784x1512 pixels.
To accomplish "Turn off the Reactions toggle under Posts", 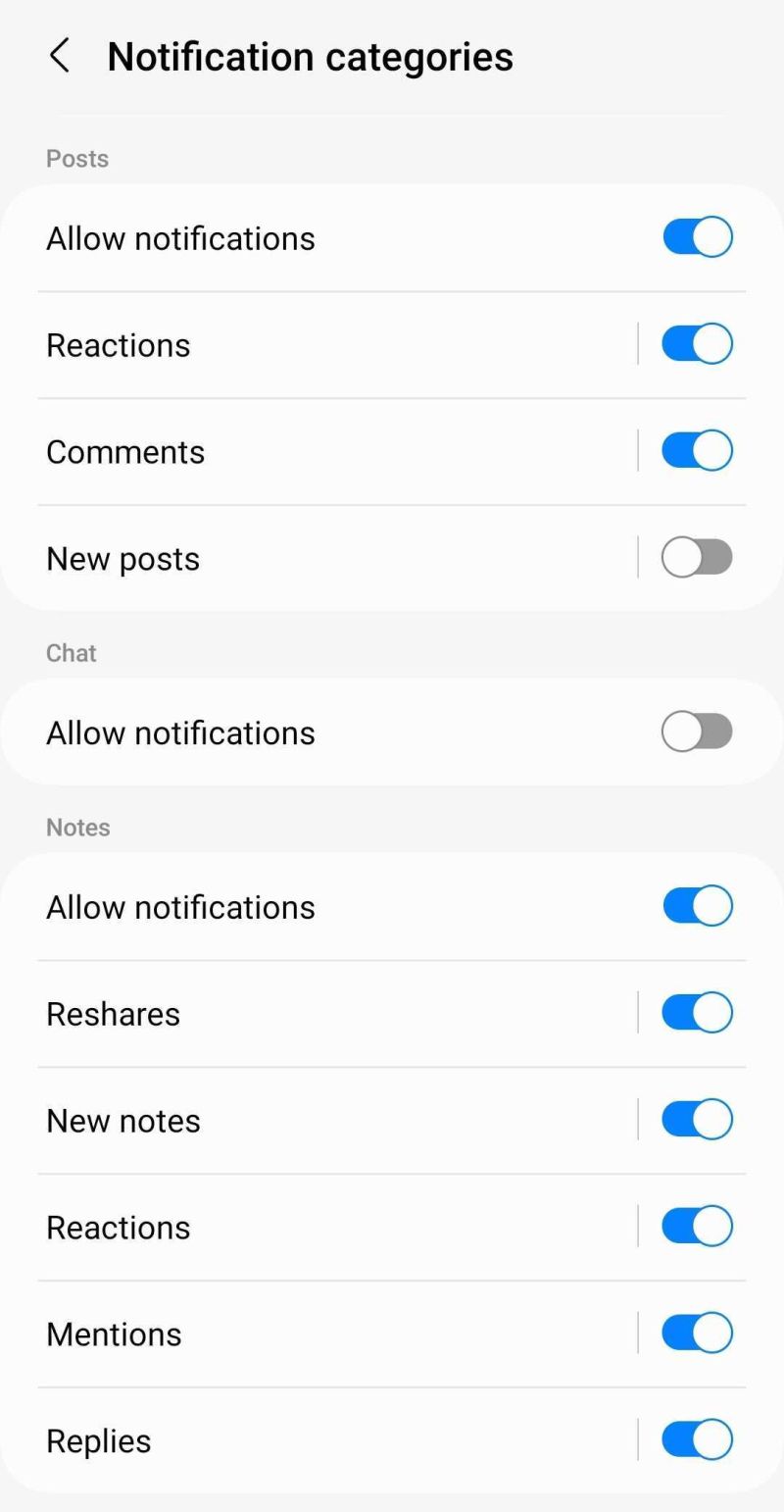I will [697, 343].
